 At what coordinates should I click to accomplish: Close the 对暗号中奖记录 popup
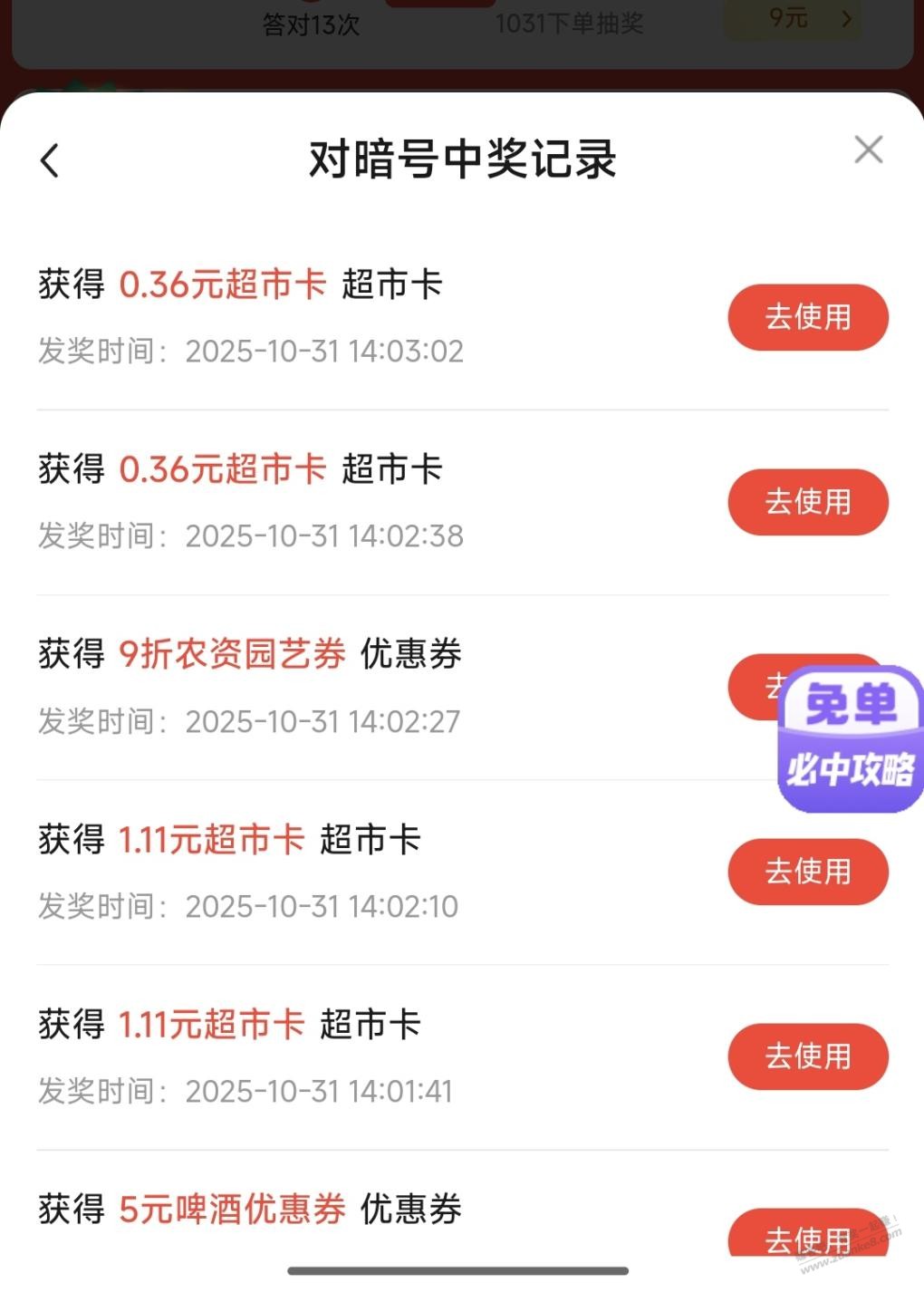(868, 149)
